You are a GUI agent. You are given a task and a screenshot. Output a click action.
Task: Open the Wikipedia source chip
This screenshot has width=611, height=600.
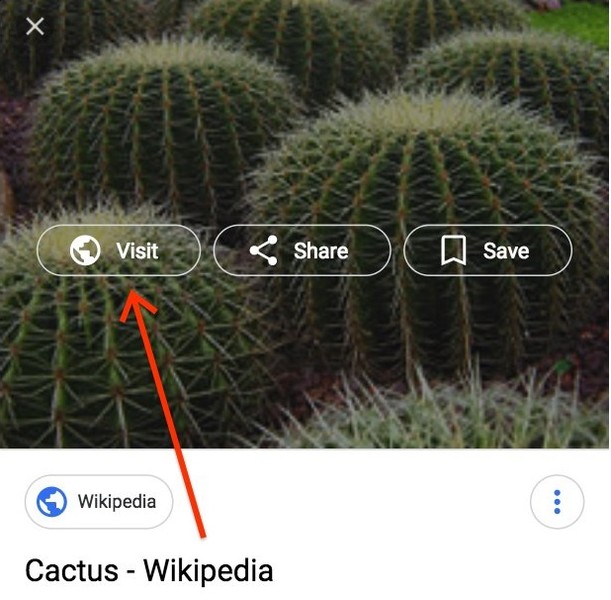[x=99, y=502]
